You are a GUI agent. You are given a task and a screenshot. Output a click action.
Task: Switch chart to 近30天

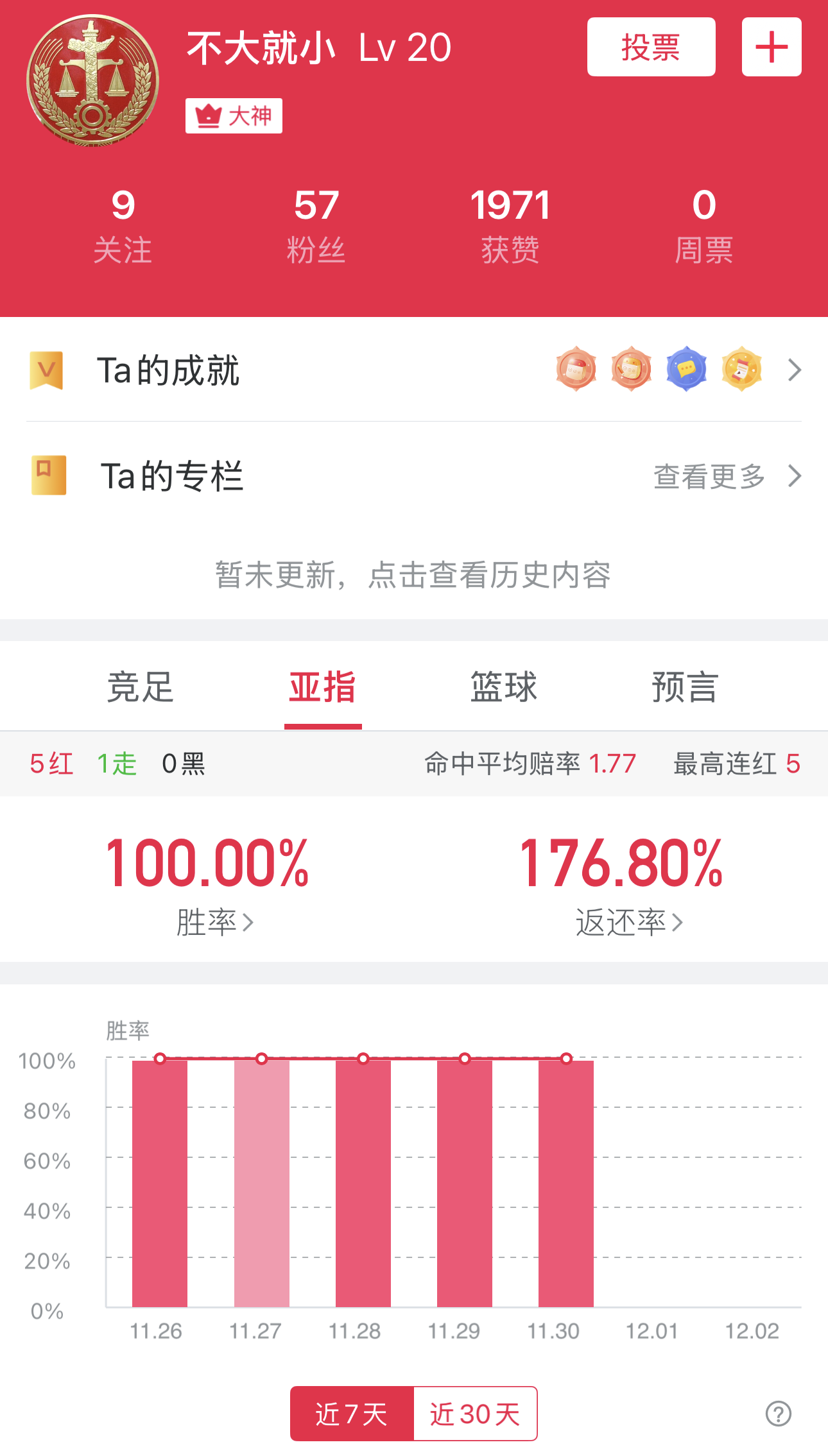click(475, 1414)
